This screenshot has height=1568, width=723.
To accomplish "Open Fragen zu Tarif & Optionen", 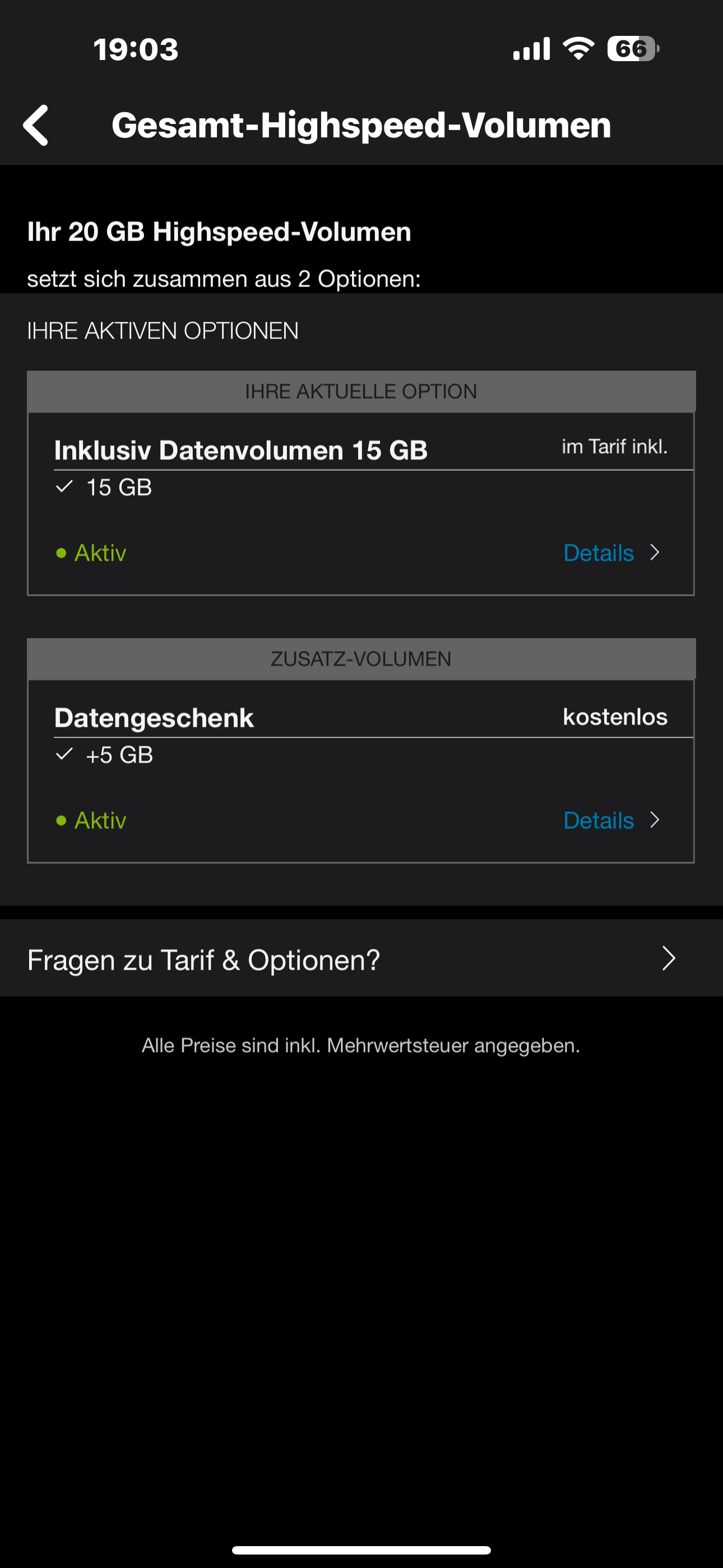I will [x=361, y=959].
